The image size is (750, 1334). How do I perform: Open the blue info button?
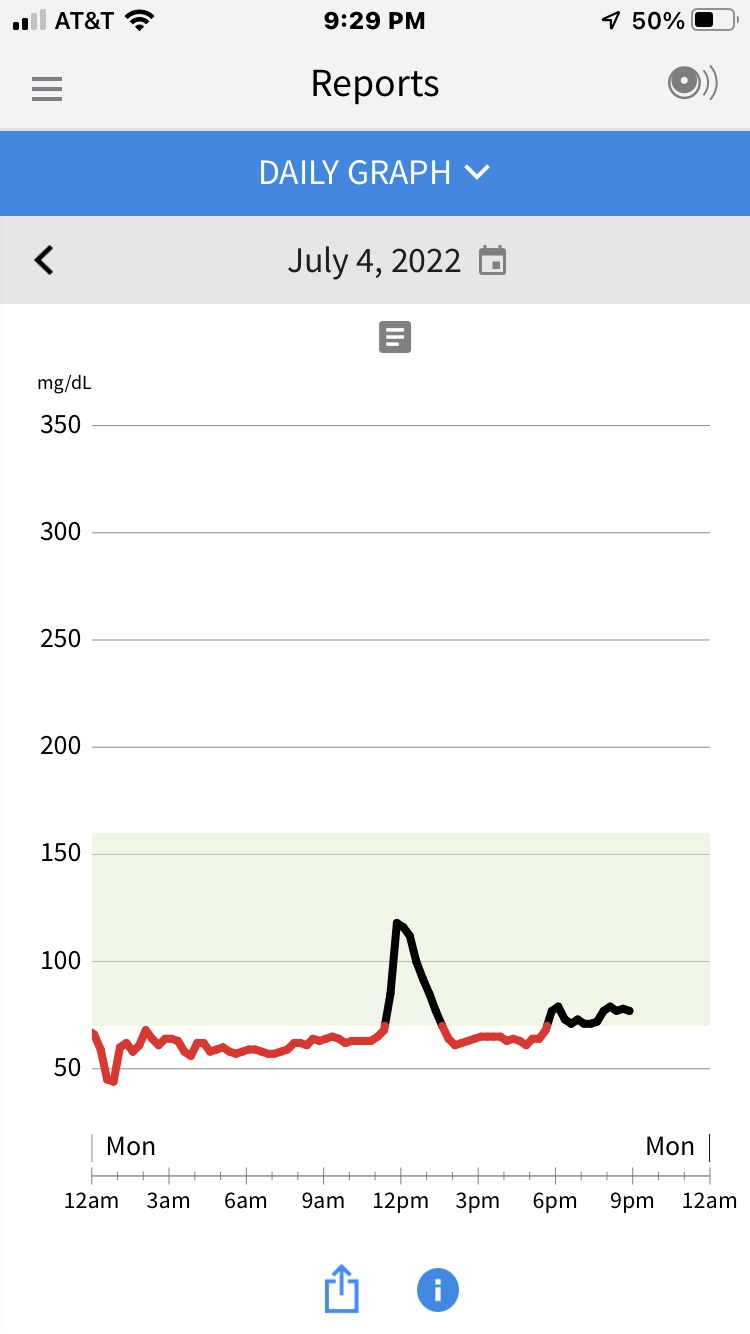(x=437, y=1289)
